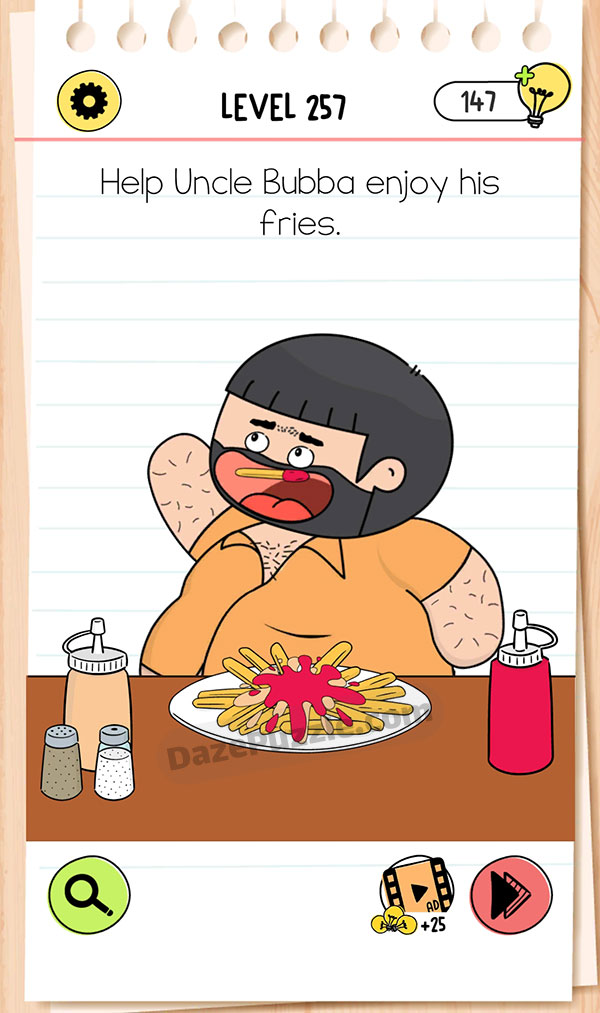600x1013 pixels.
Task: Tap the pepper shaker
Action: pyautogui.click(x=60, y=765)
